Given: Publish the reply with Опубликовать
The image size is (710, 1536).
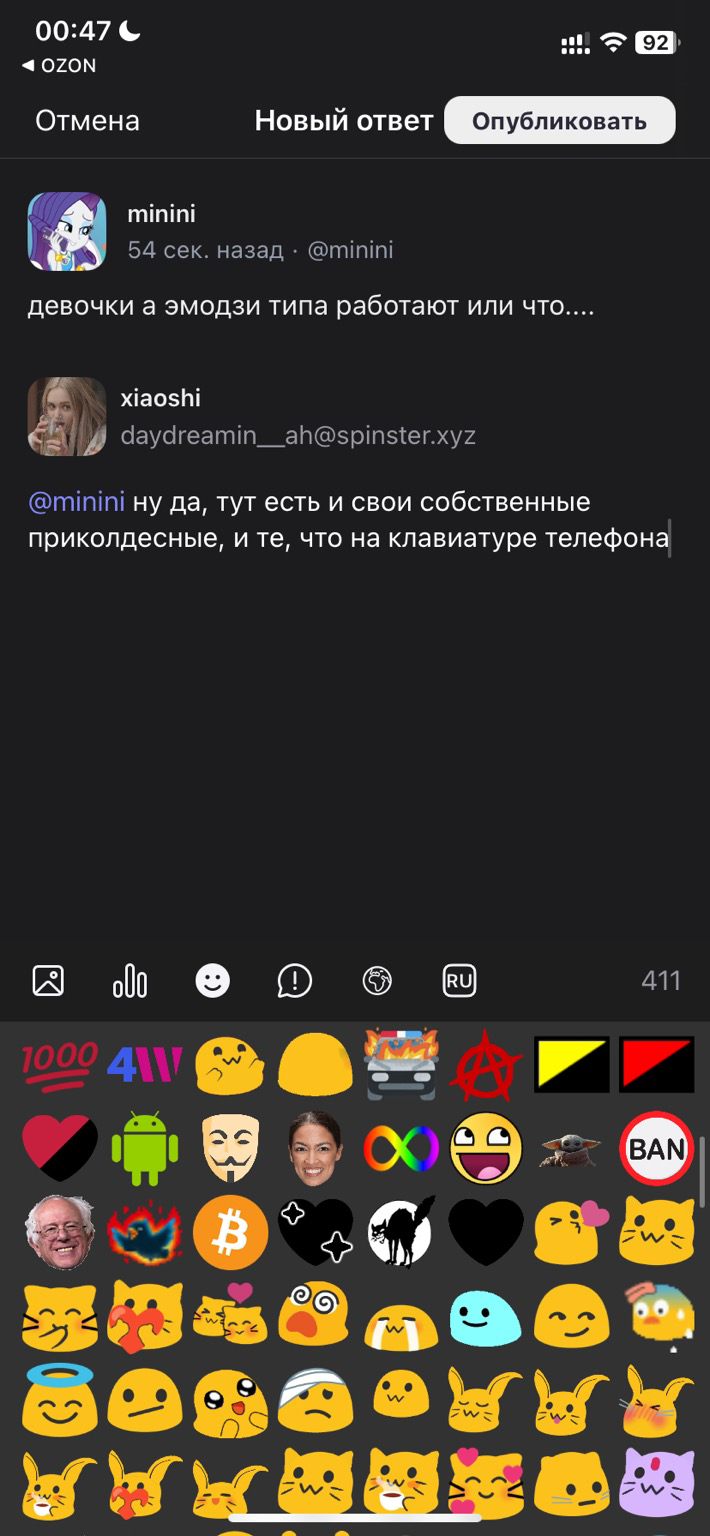Looking at the screenshot, I should [559, 121].
